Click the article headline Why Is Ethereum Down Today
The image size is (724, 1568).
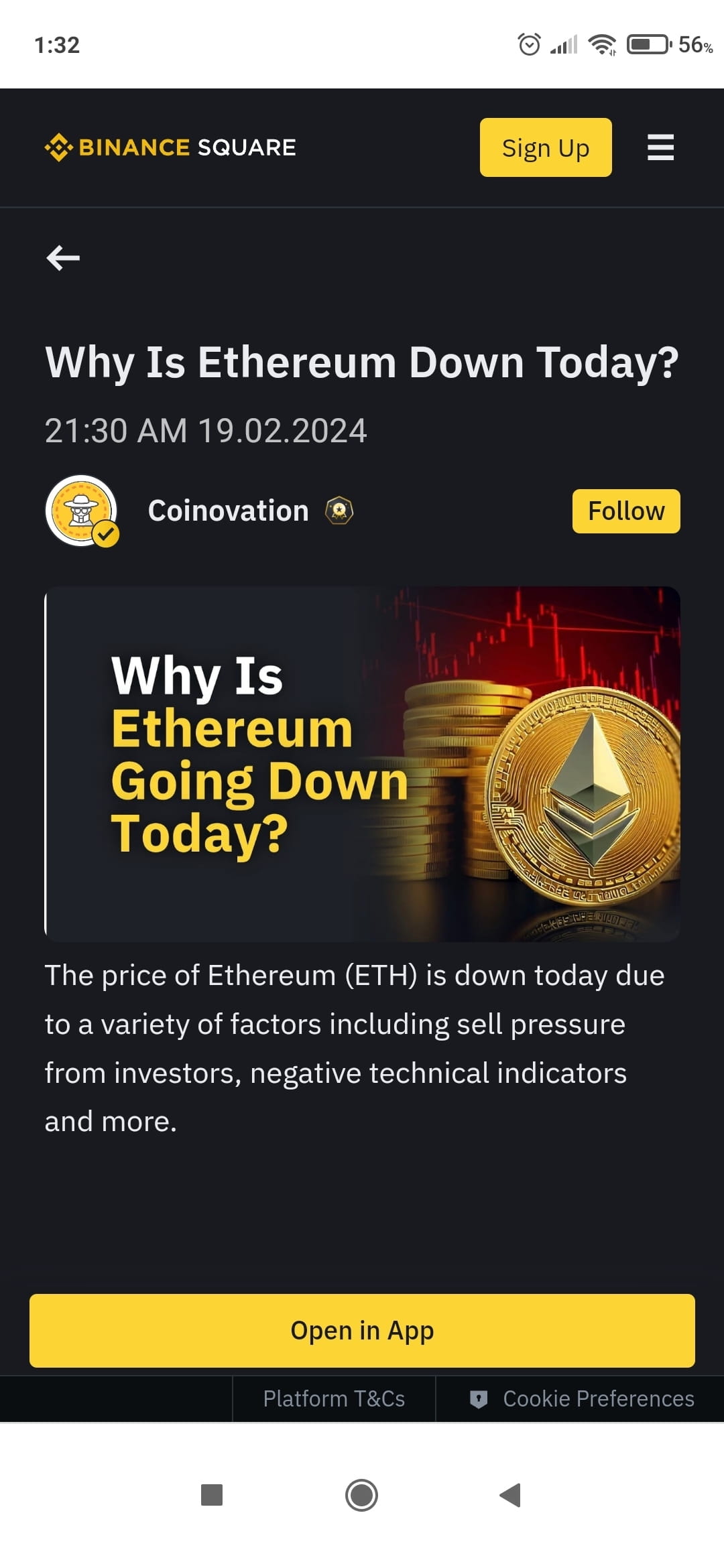point(362,362)
